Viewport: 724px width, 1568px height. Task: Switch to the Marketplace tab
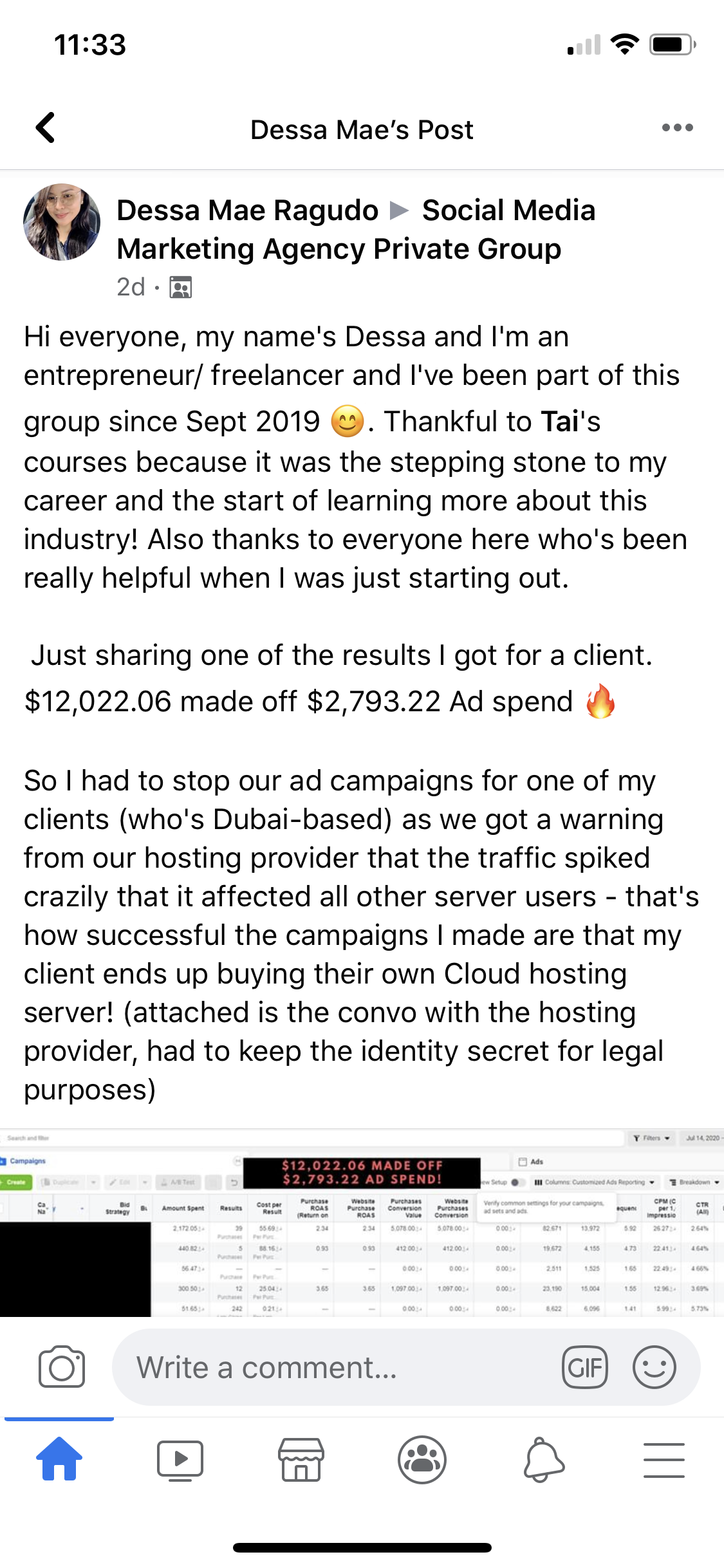pos(301,1459)
